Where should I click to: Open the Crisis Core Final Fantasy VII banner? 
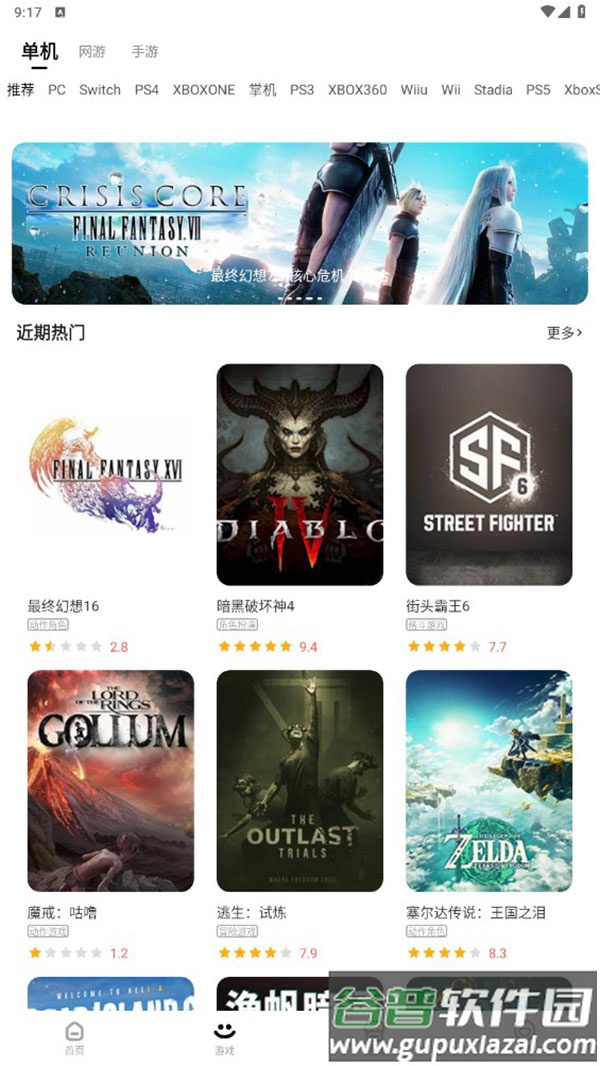(300, 223)
